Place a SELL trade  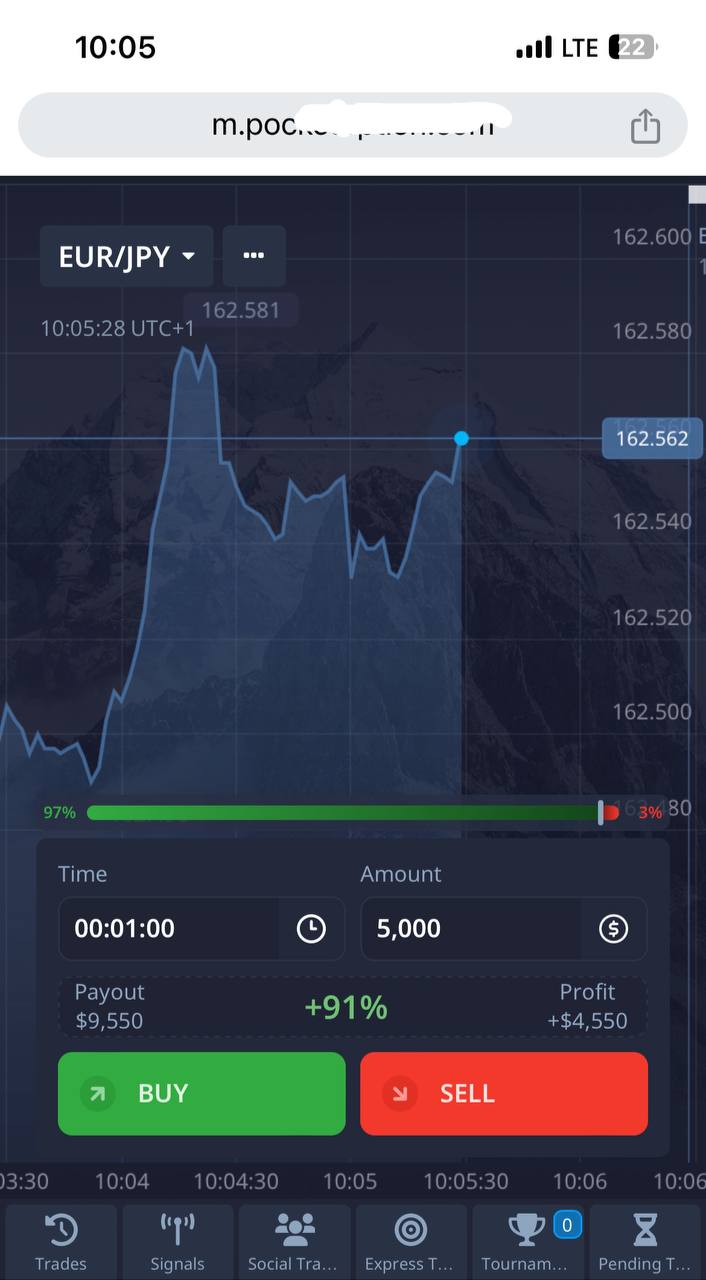tap(504, 1093)
